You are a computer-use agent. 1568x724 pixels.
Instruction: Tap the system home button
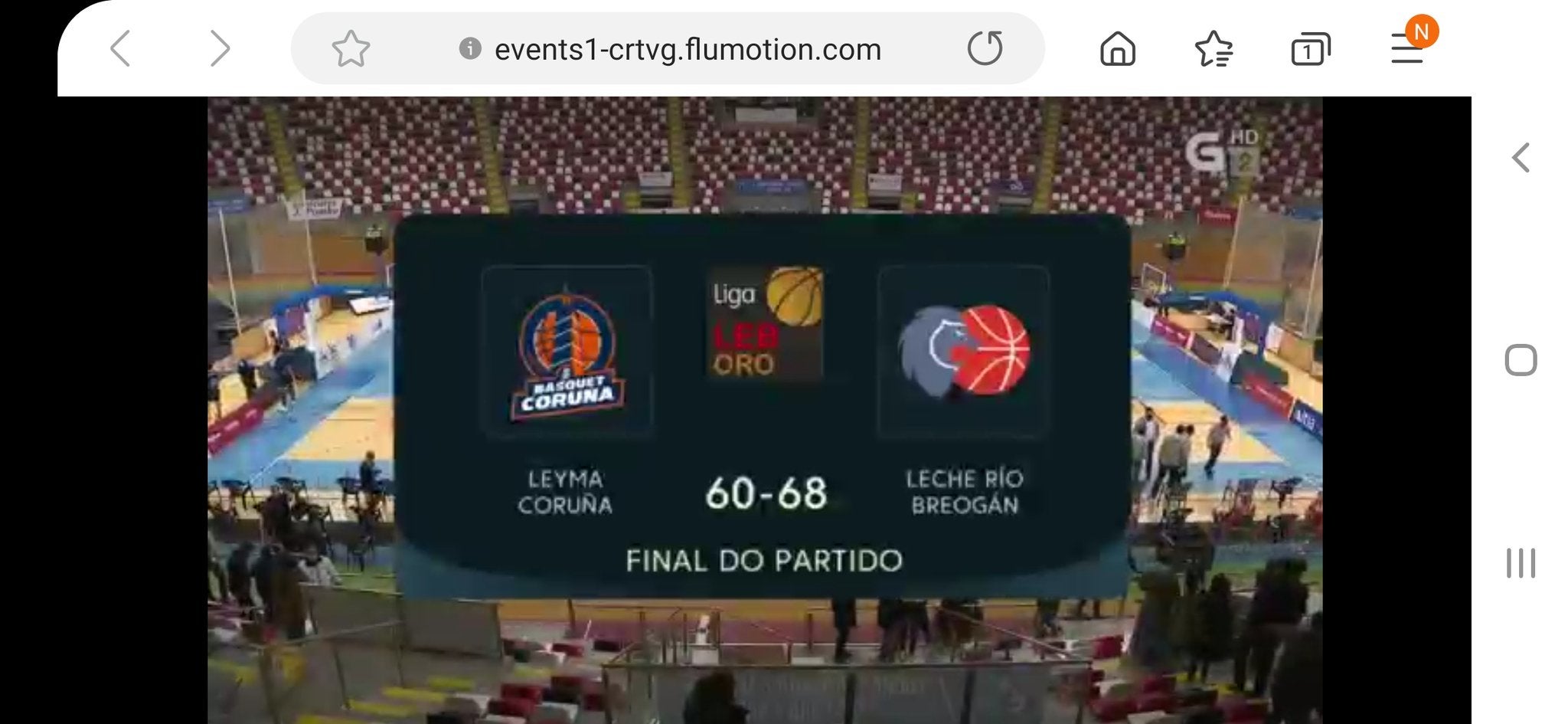(x=1521, y=360)
